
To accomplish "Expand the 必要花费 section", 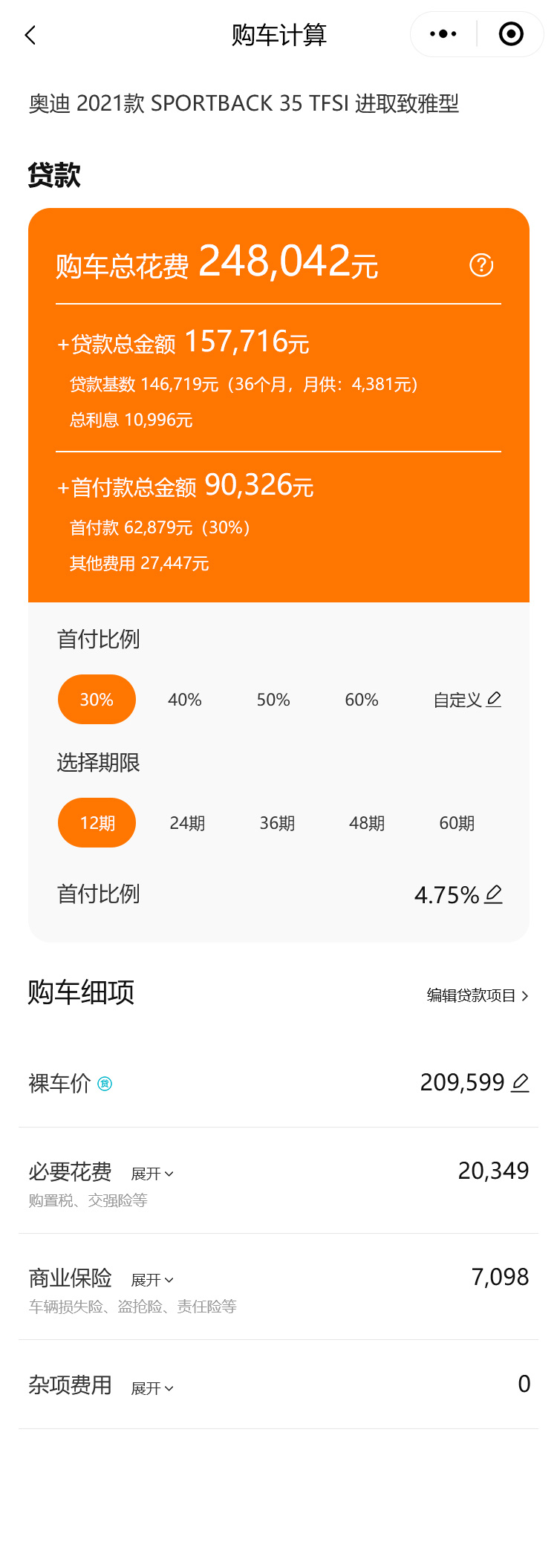I will [x=152, y=1174].
